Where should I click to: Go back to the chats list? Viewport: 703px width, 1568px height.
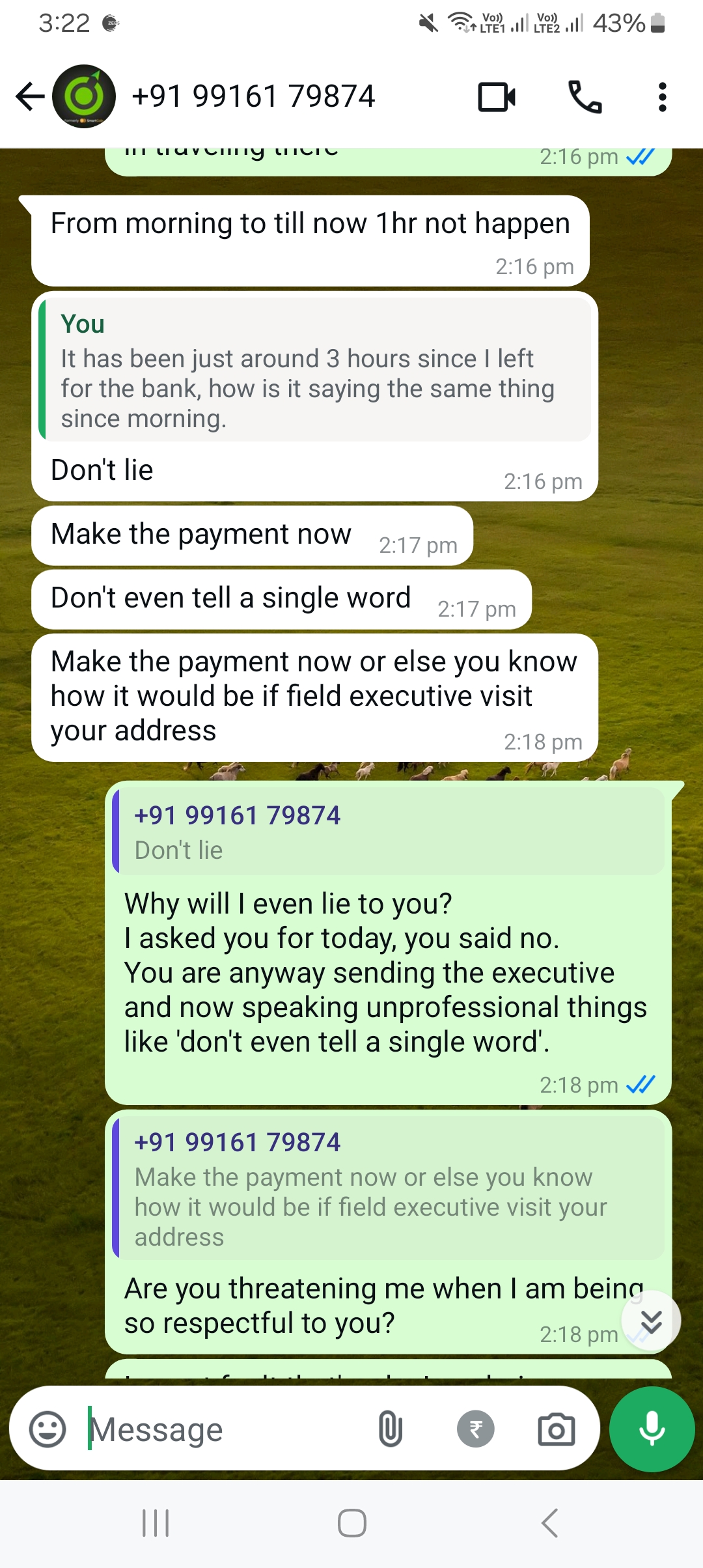30,97
